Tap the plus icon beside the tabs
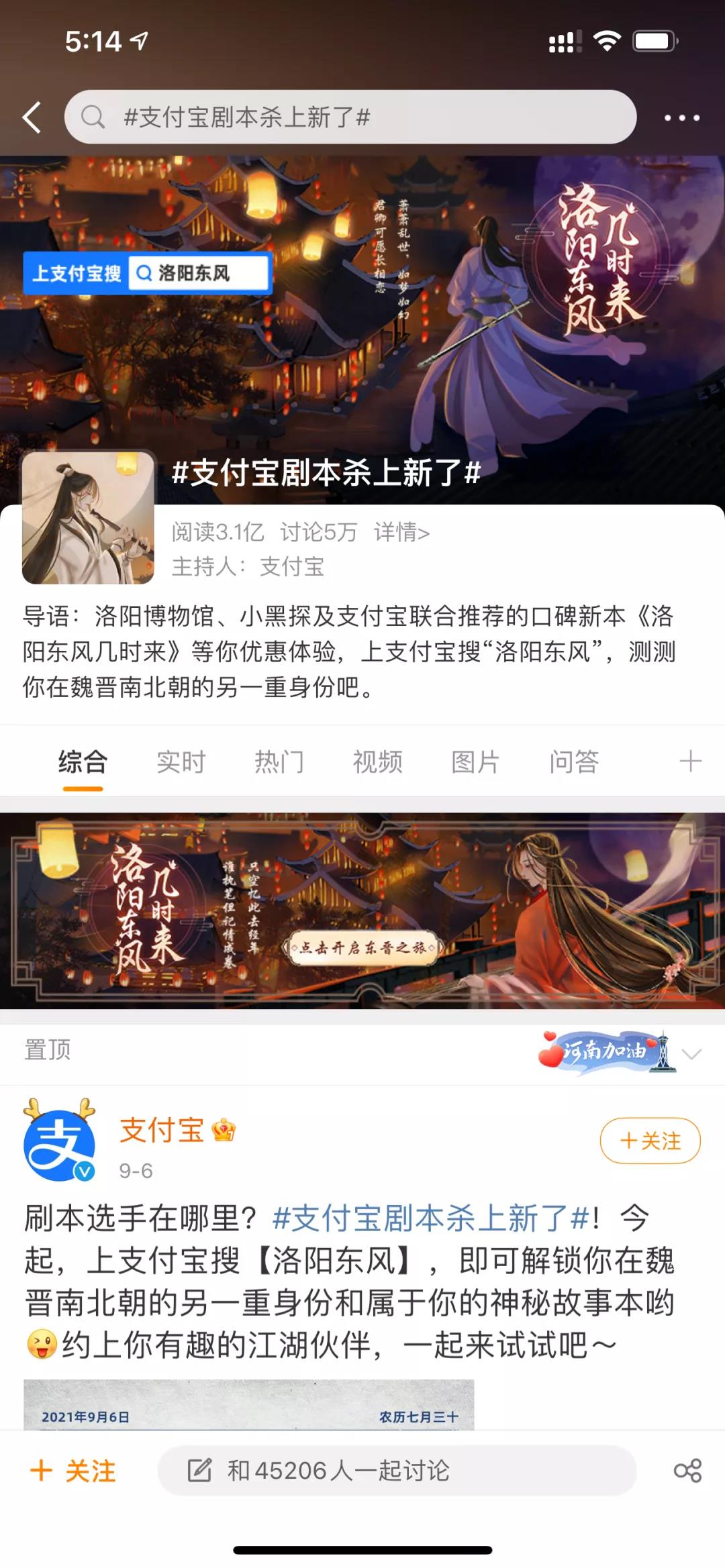The height and width of the screenshot is (1568, 725). click(690, 762)
